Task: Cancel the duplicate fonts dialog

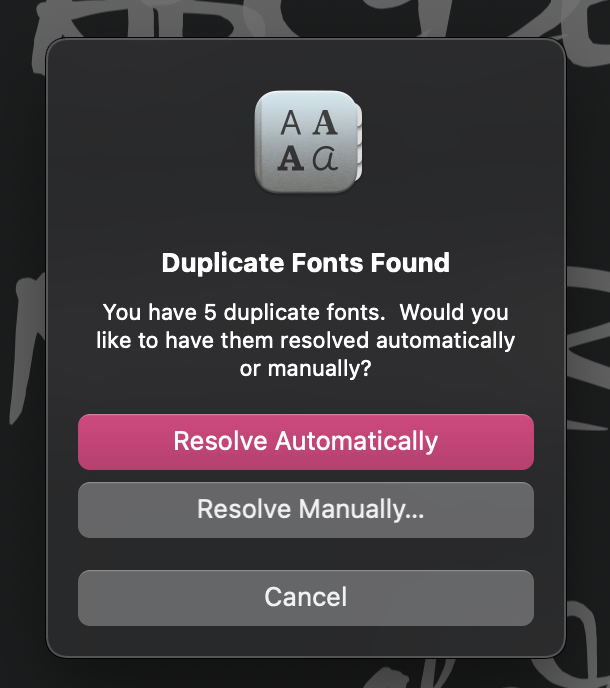Action: click(x=305, y=597)
